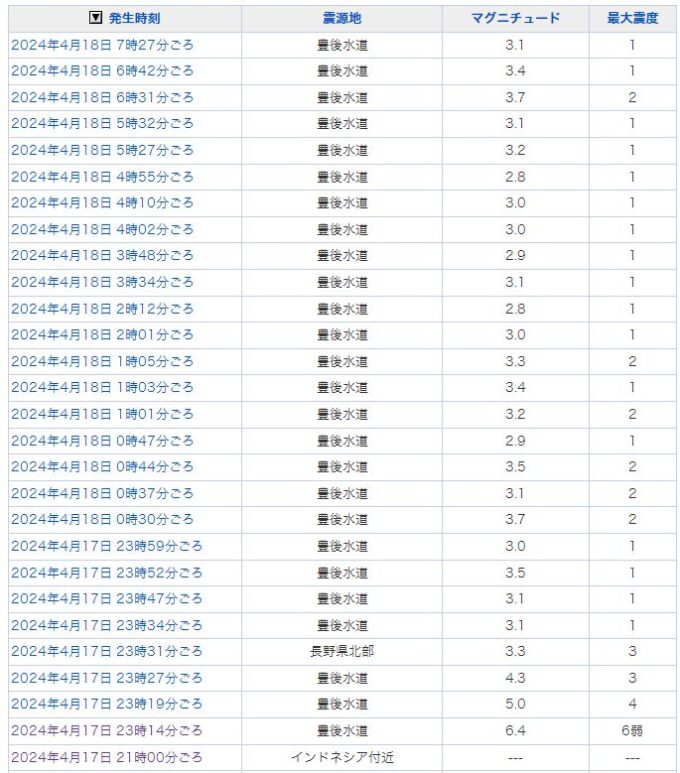Screen dimensions: 680x773
Task: Sort by the マグニチュード column header
Action: 515,18
